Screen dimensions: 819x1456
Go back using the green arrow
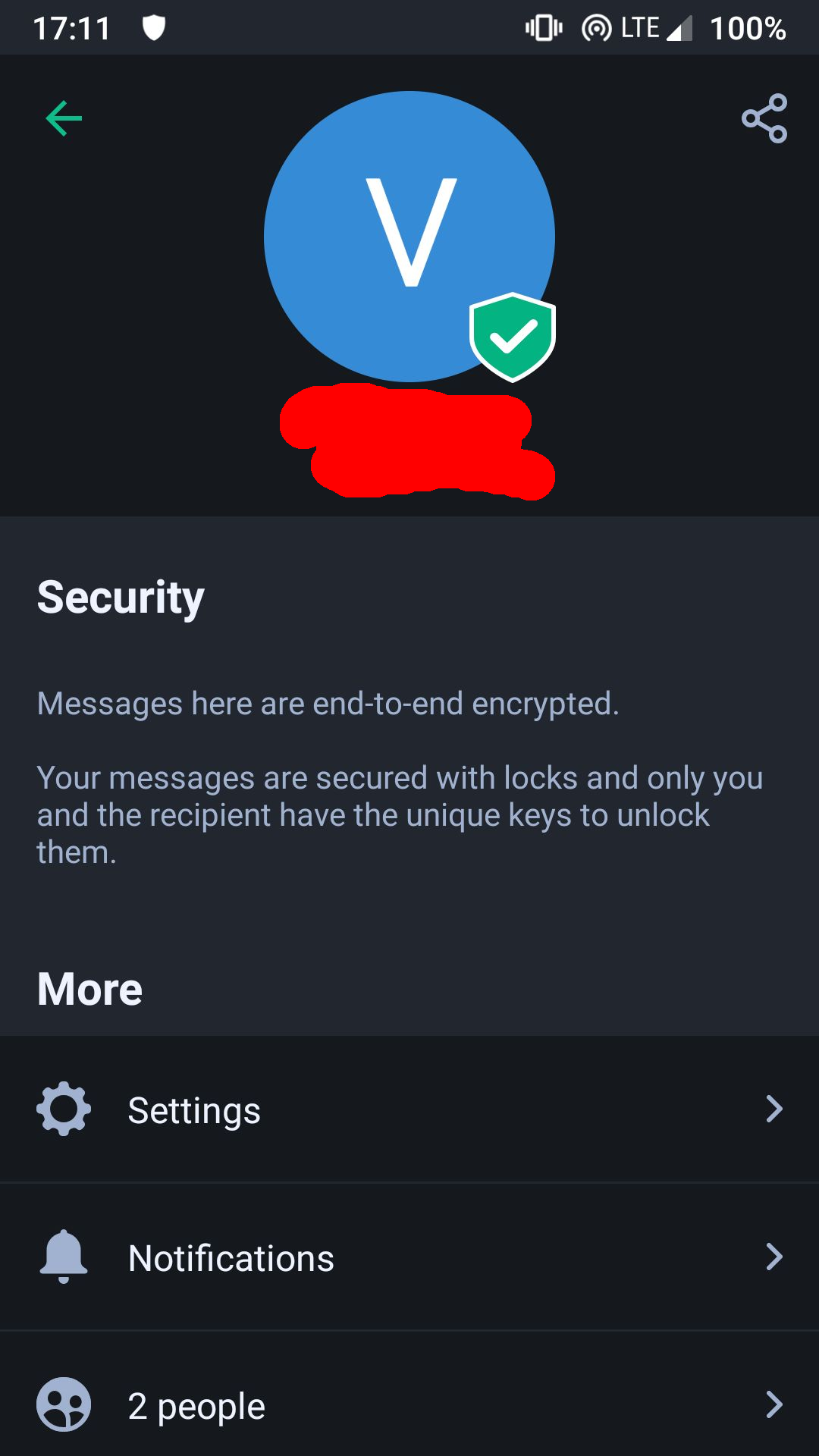pos(64,118)
